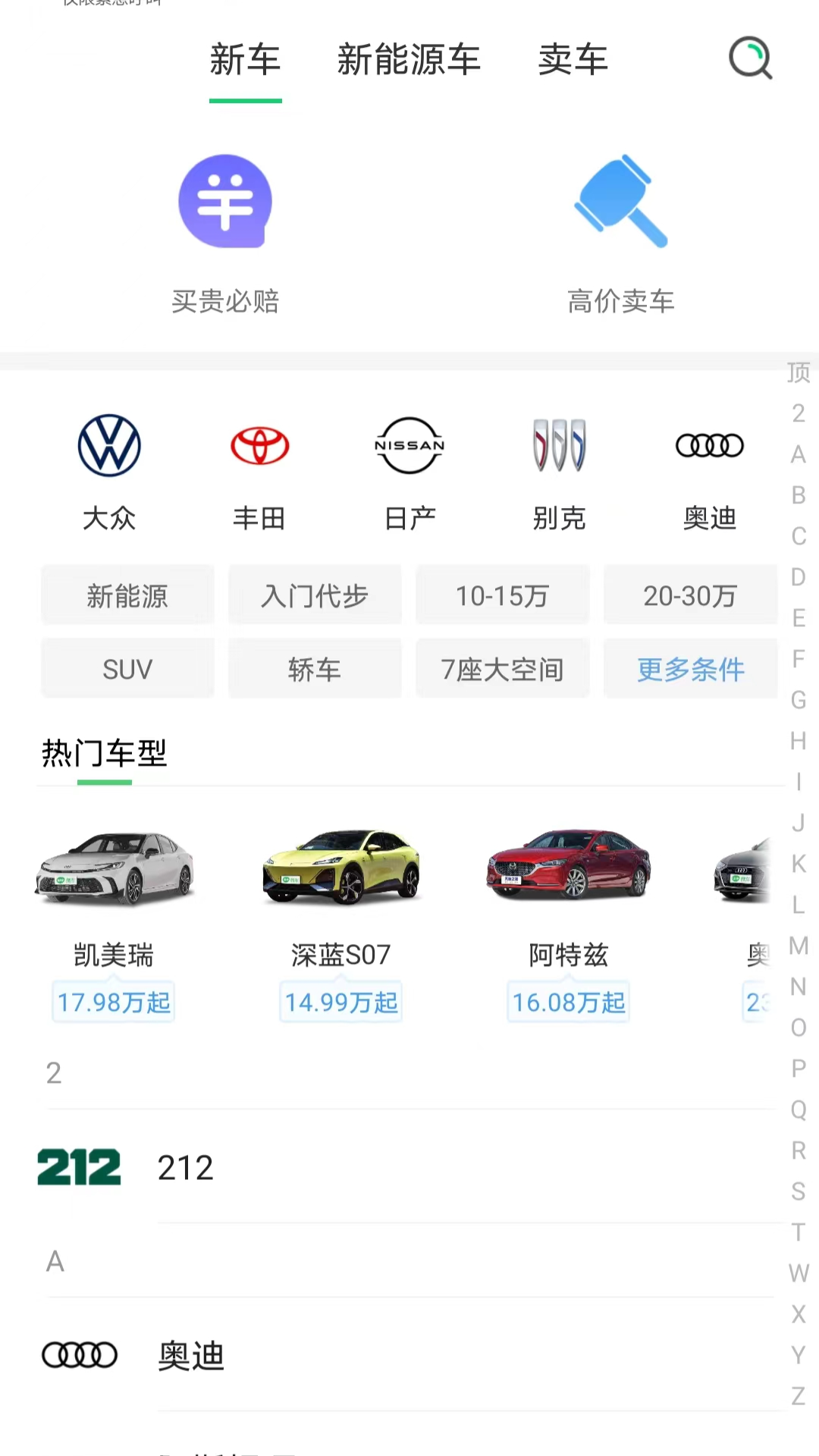This screenshot has width=819, height=1456.
Task: Open the 深蓝S07 car thumbnail
Action: [x=340, y=868]
